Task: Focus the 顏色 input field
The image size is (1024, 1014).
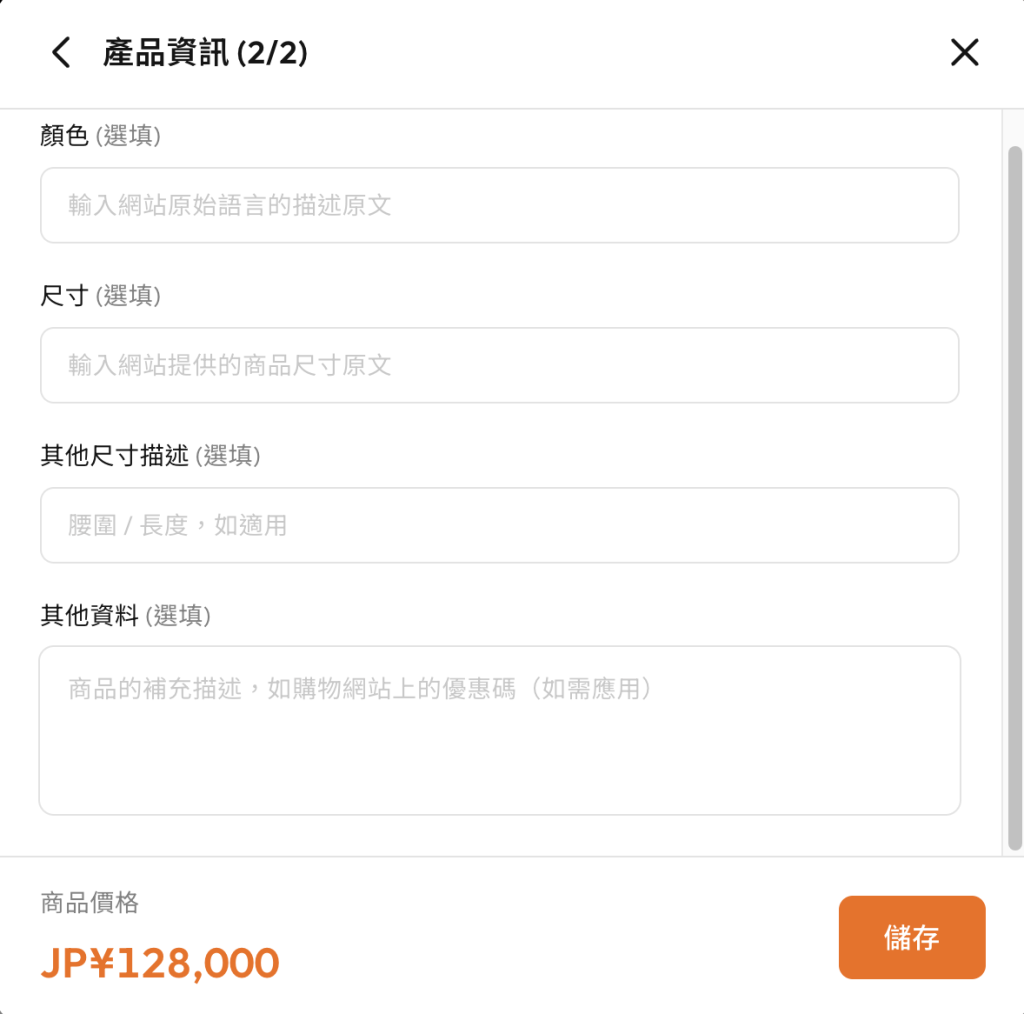Action: pyautogui.click(x=499, y=205)
